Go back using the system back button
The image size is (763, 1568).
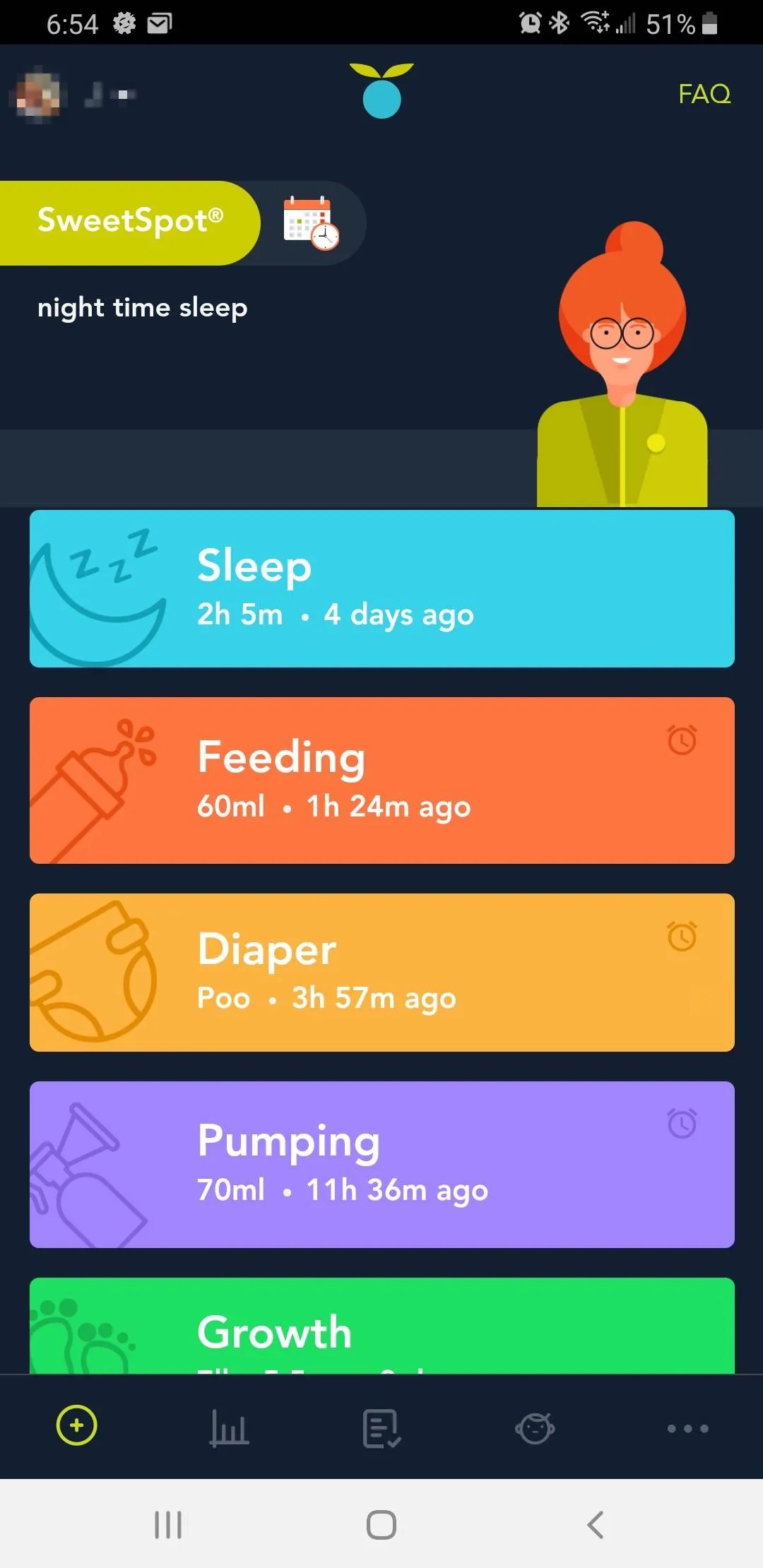pyautogui.click(x=595, y=1524)
